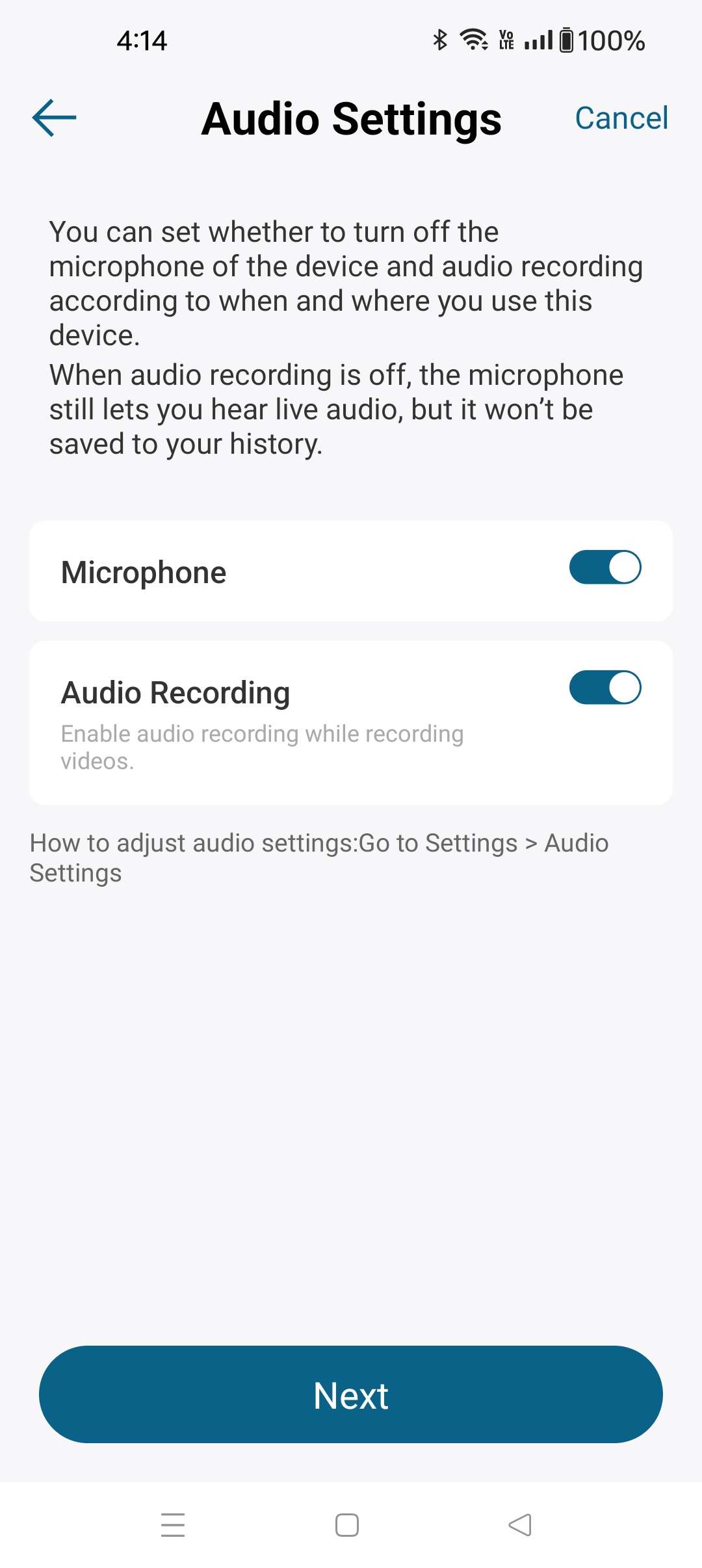Disable the Audio Recording toggle

(x=605, y=688)
